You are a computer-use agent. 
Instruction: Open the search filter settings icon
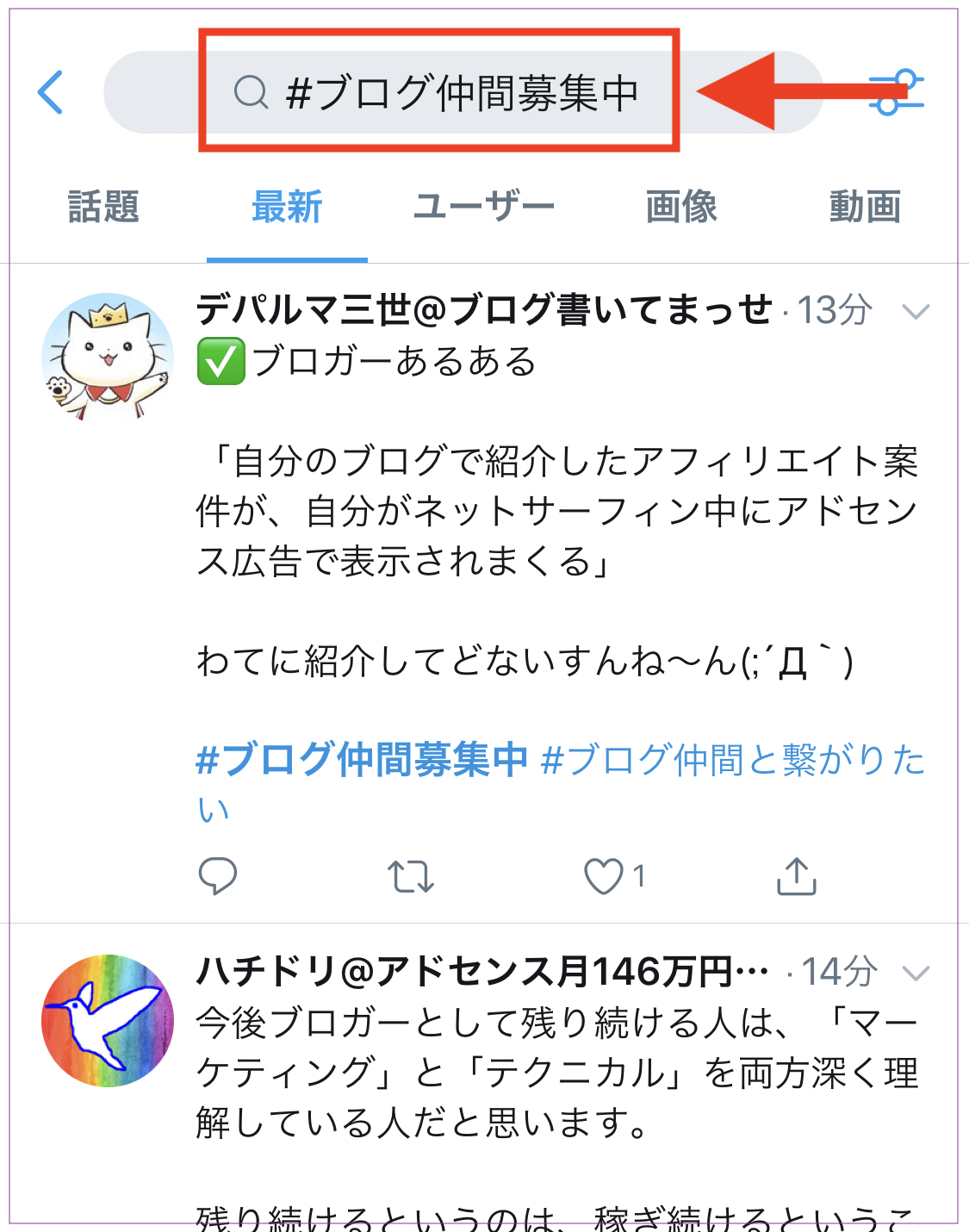coord(897,92)
